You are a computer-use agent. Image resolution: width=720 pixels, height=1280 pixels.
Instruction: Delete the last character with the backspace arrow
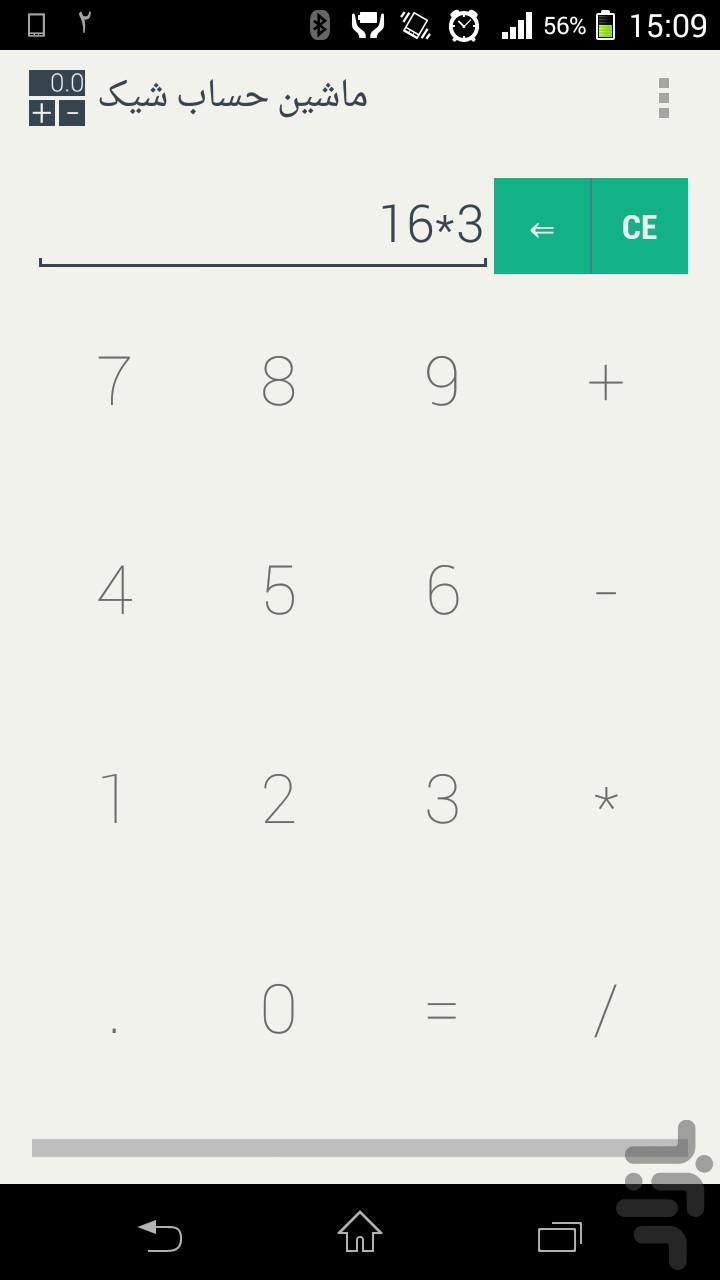coord(542,226)
